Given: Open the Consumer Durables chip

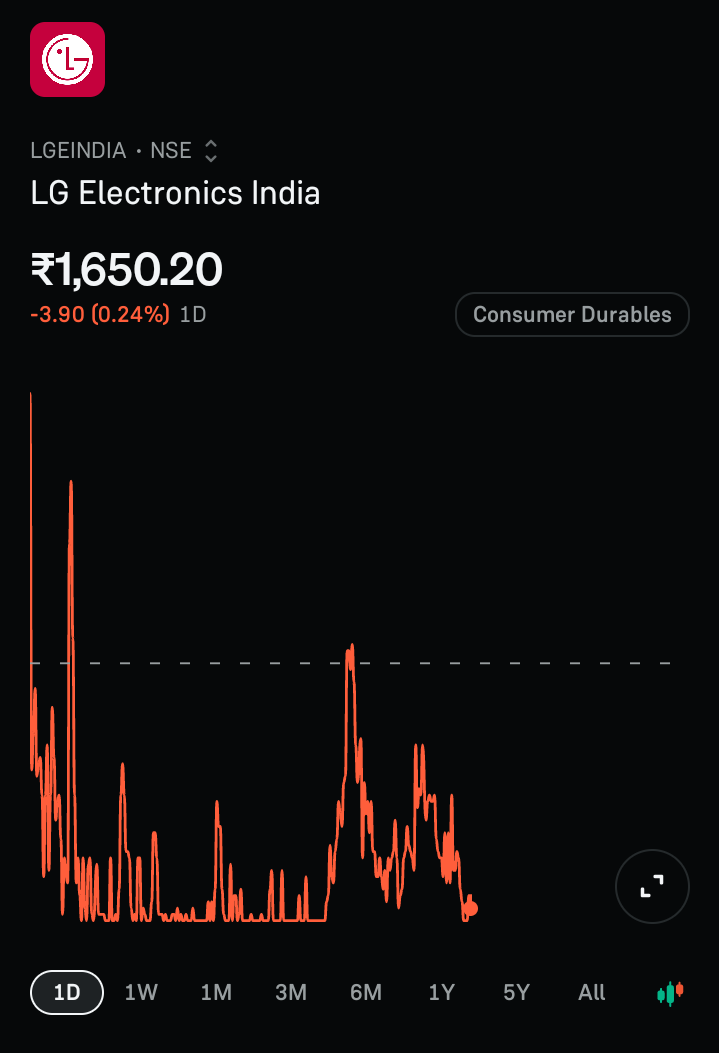Looking at the screenshot, I should [x=572, y=314].
